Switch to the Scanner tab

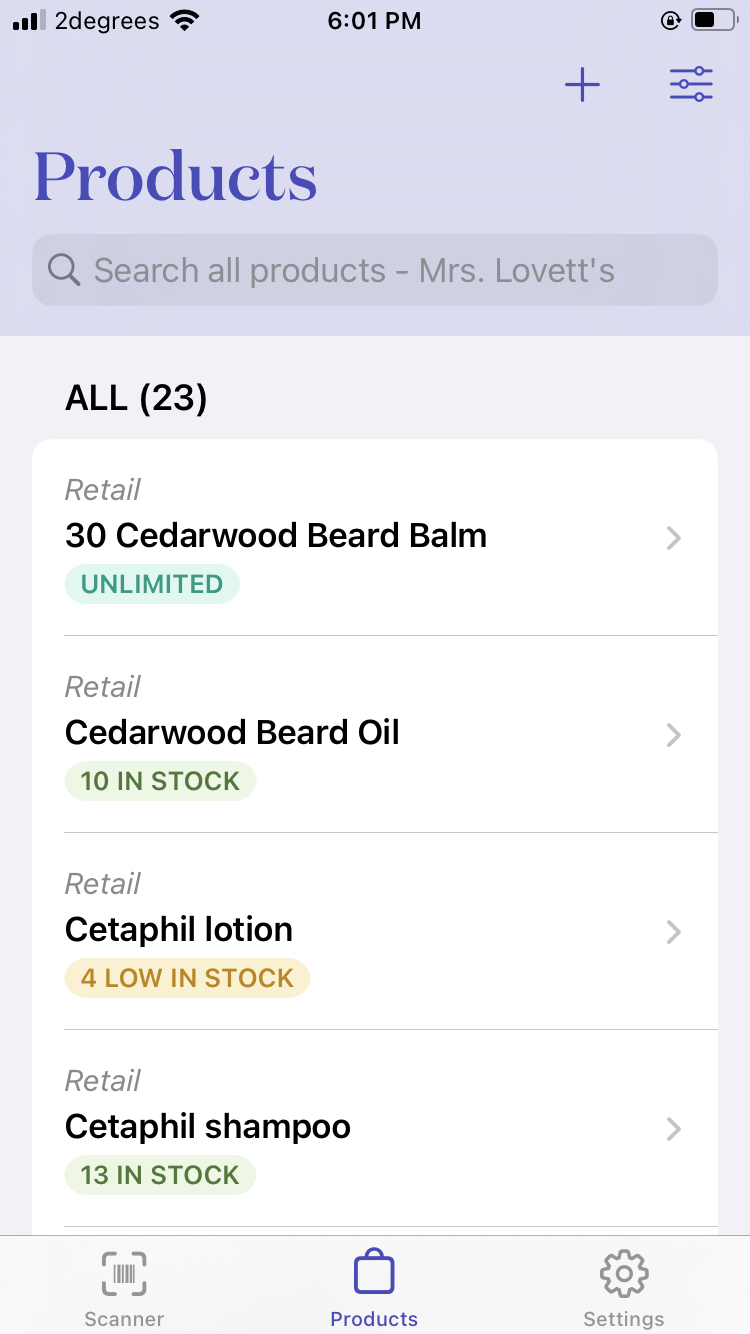pyautogui.click(x=124, y=1288)
